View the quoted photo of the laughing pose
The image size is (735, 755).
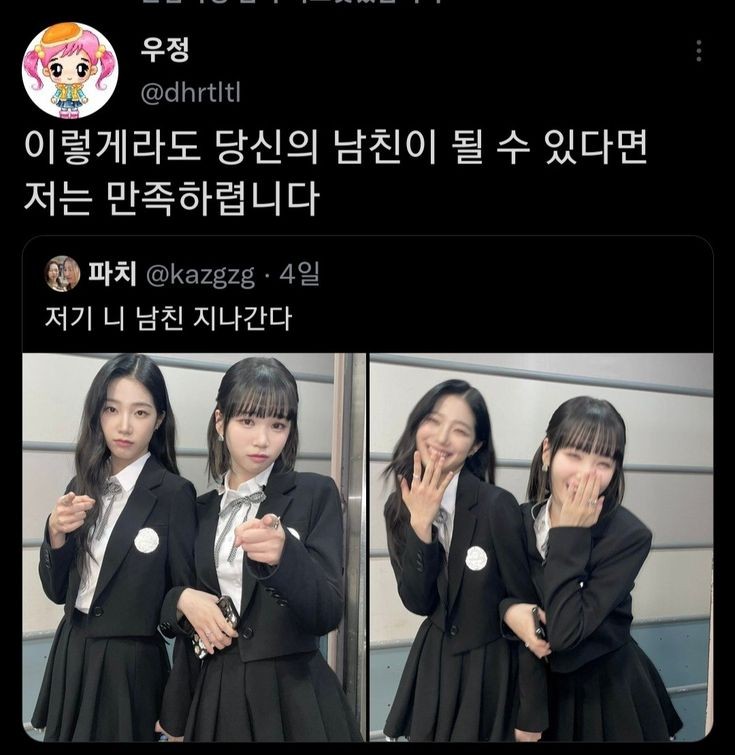541,547
